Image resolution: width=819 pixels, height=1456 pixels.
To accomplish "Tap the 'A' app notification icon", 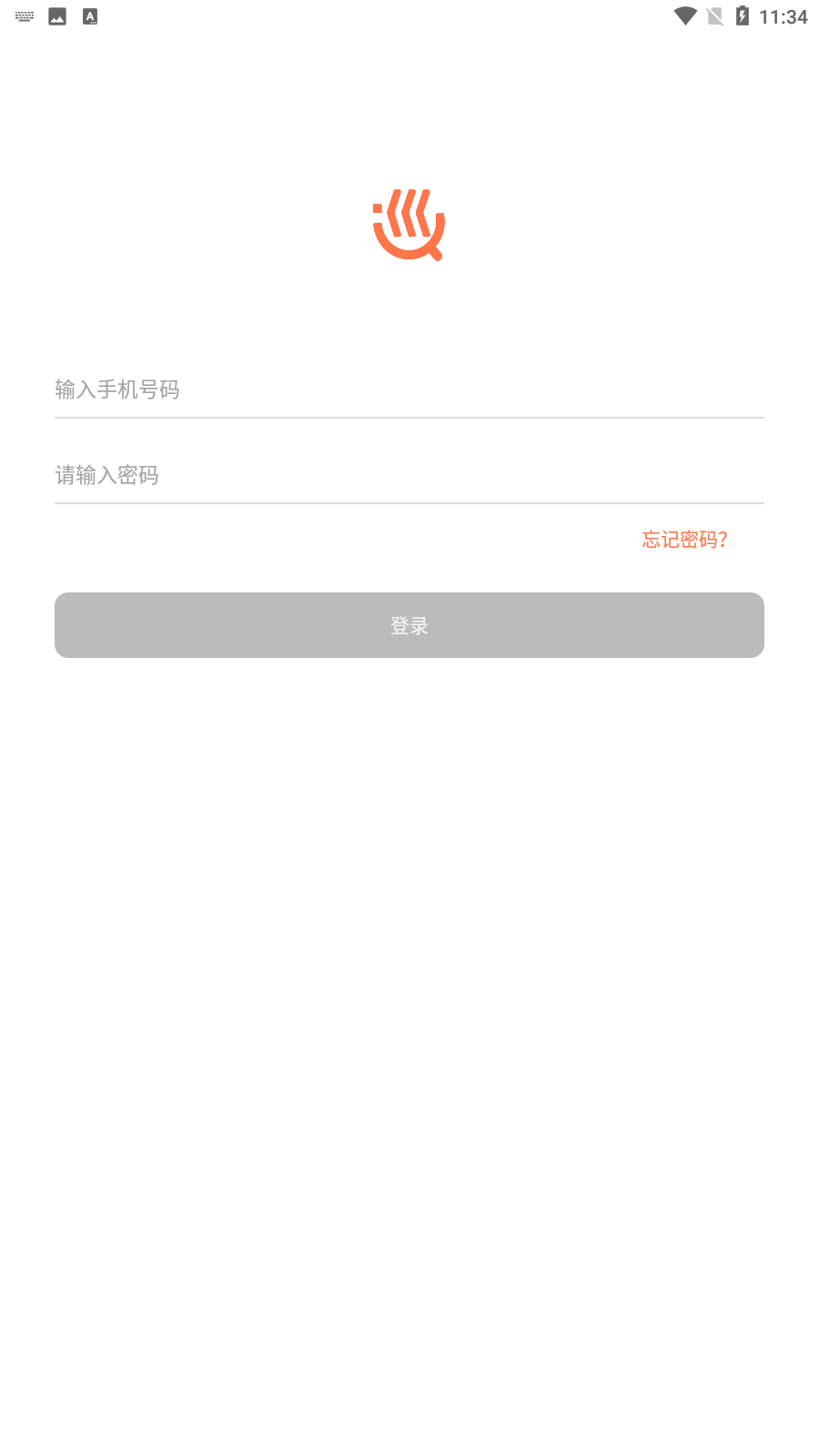I will tap(89, 15).
